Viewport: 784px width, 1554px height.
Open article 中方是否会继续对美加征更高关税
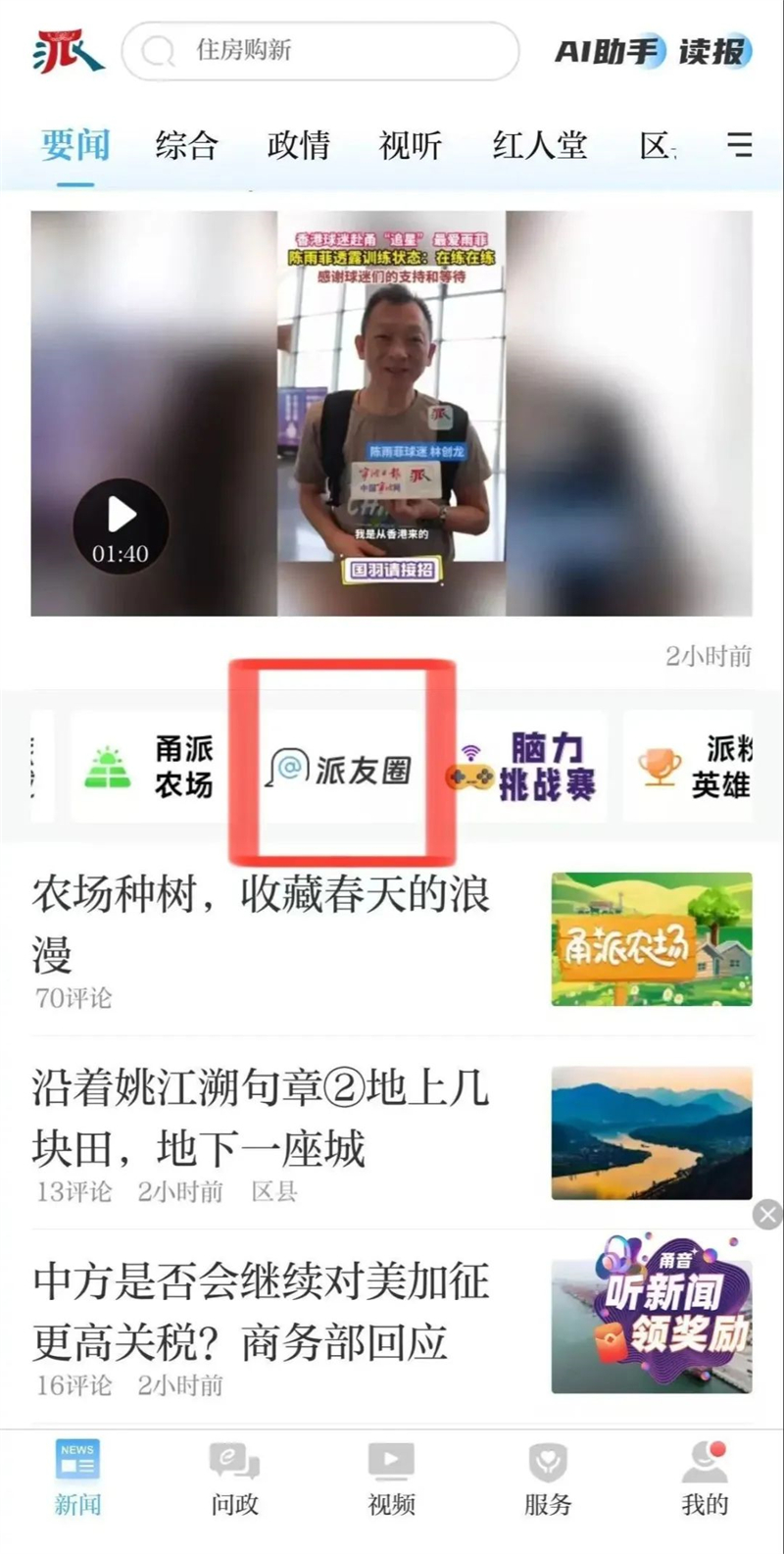(x=261, y=1312)
